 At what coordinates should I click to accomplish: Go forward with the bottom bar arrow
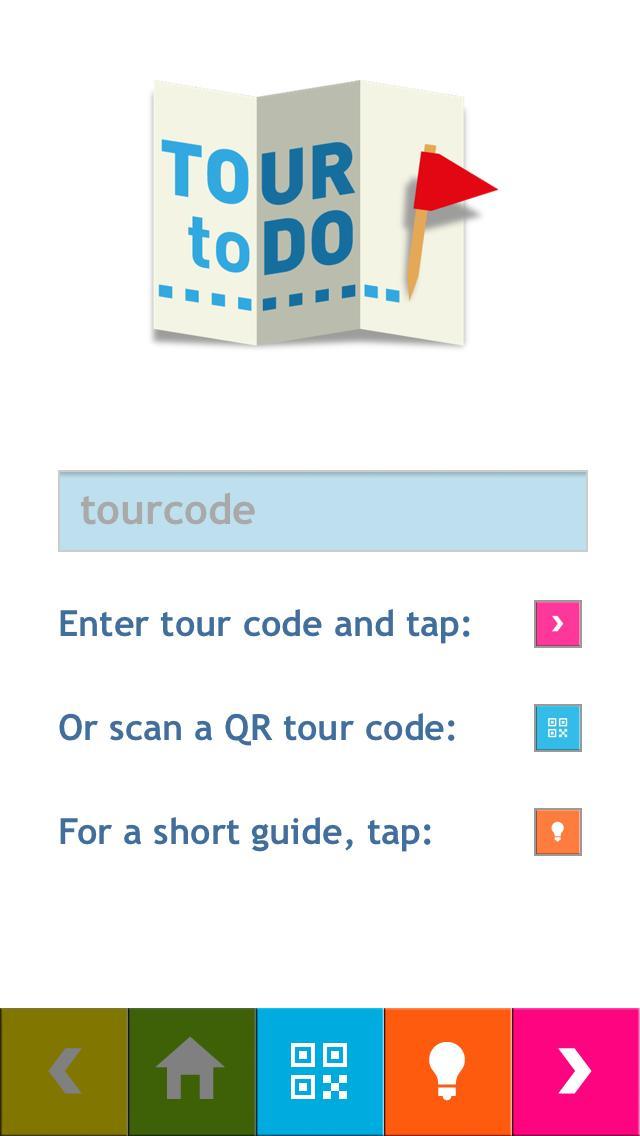point(576,1072)
